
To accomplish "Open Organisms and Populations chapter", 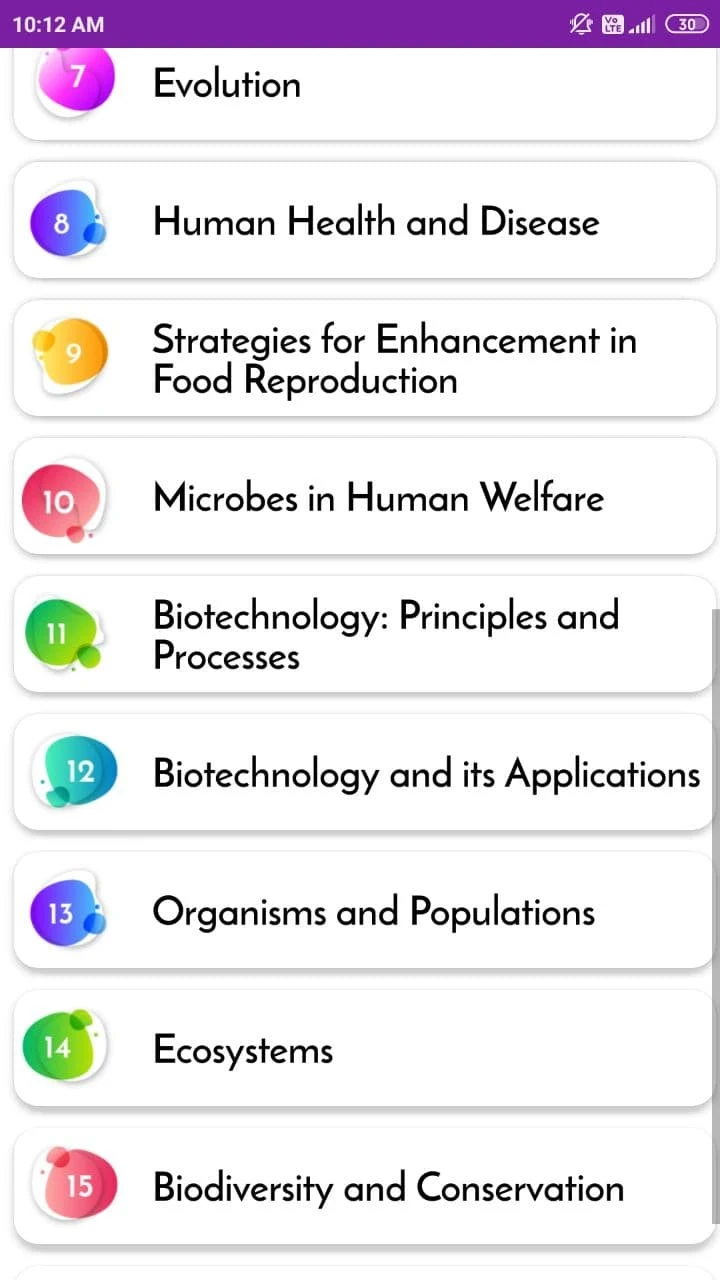I will [374, 912].
